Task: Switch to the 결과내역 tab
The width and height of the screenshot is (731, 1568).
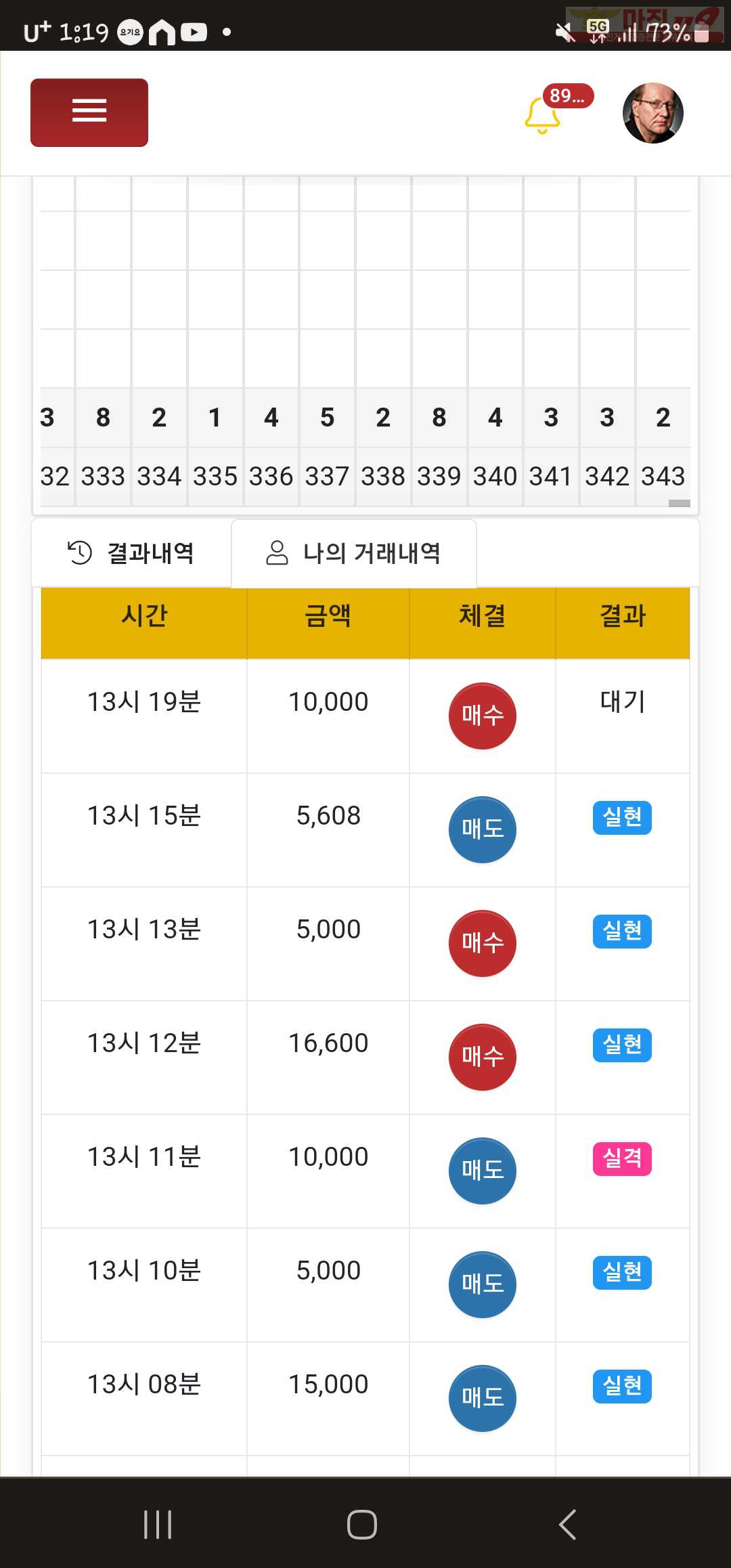Action: [131, 553]
